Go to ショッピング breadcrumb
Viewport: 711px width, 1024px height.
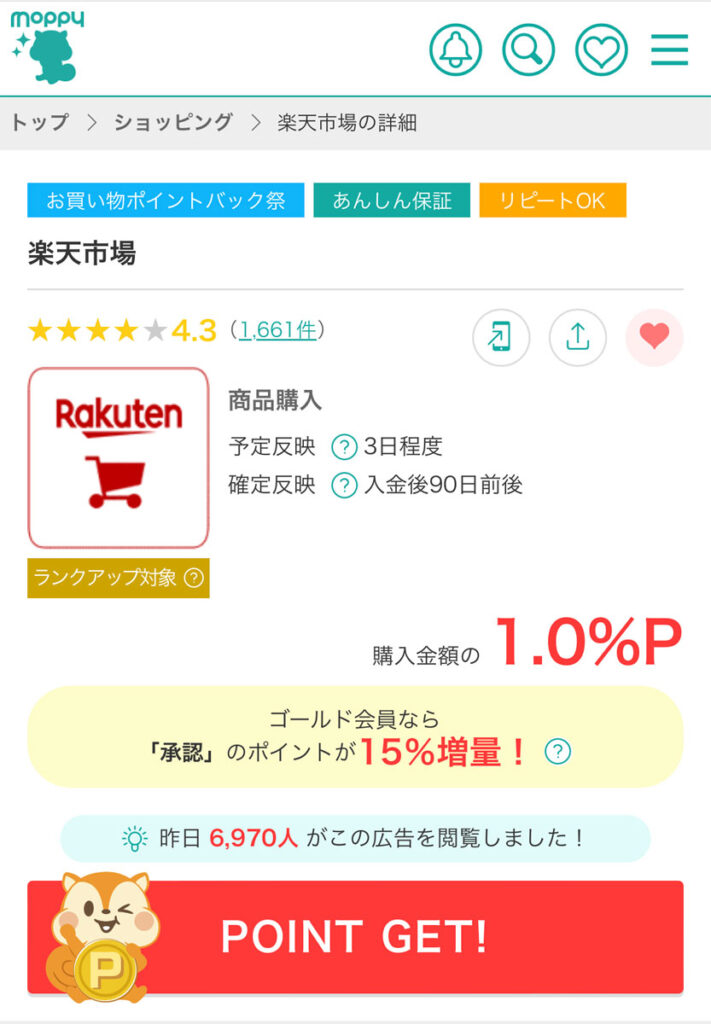pyautogui.click(x=173, y=123)
